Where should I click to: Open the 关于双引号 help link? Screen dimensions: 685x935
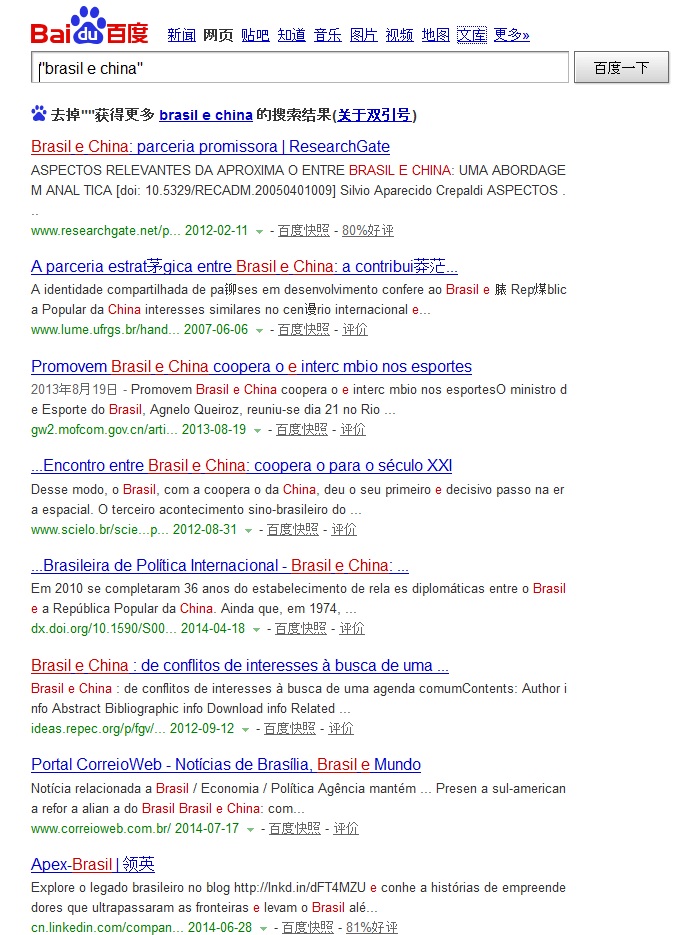[x=374, y=115]
